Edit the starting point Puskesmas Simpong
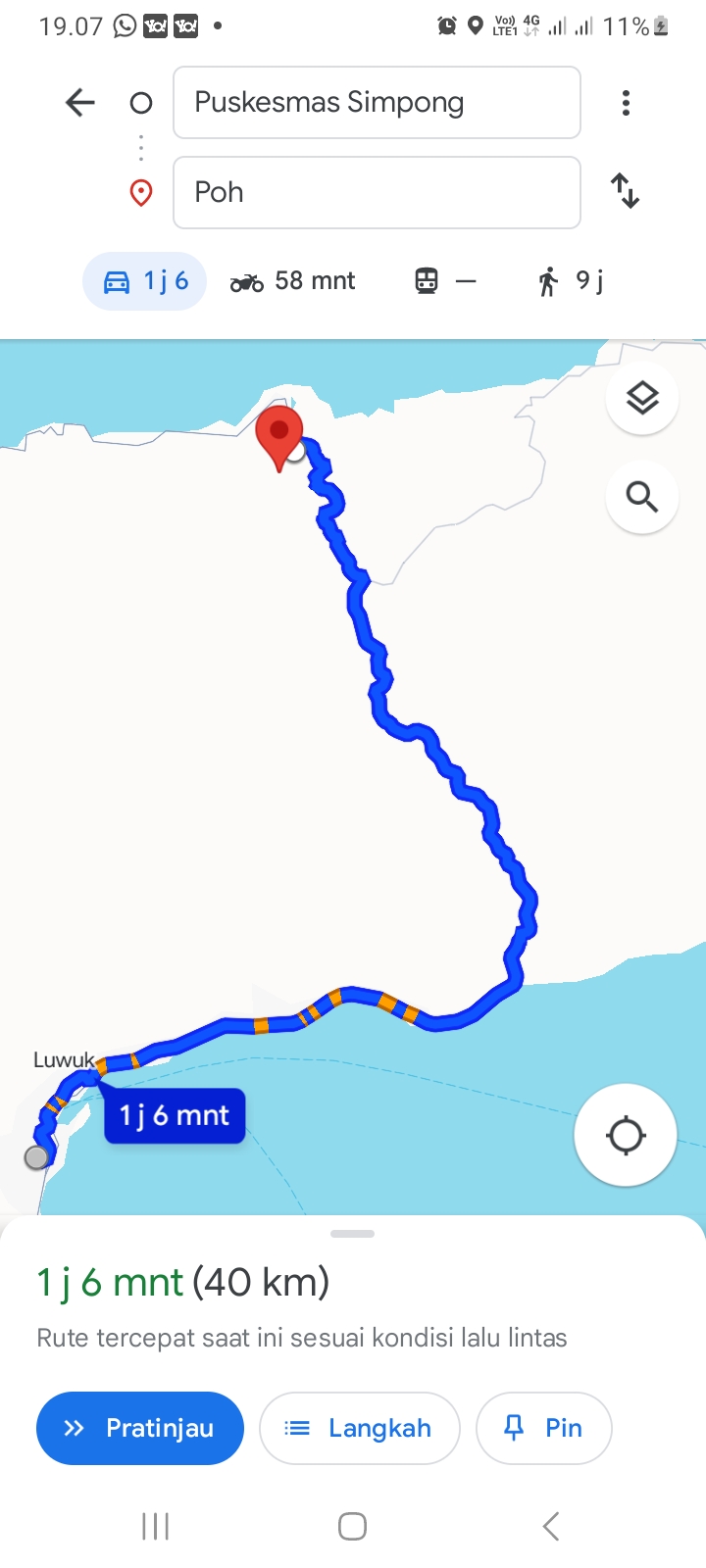Viewport: 706px width, 1568px height. coord(377,103)
